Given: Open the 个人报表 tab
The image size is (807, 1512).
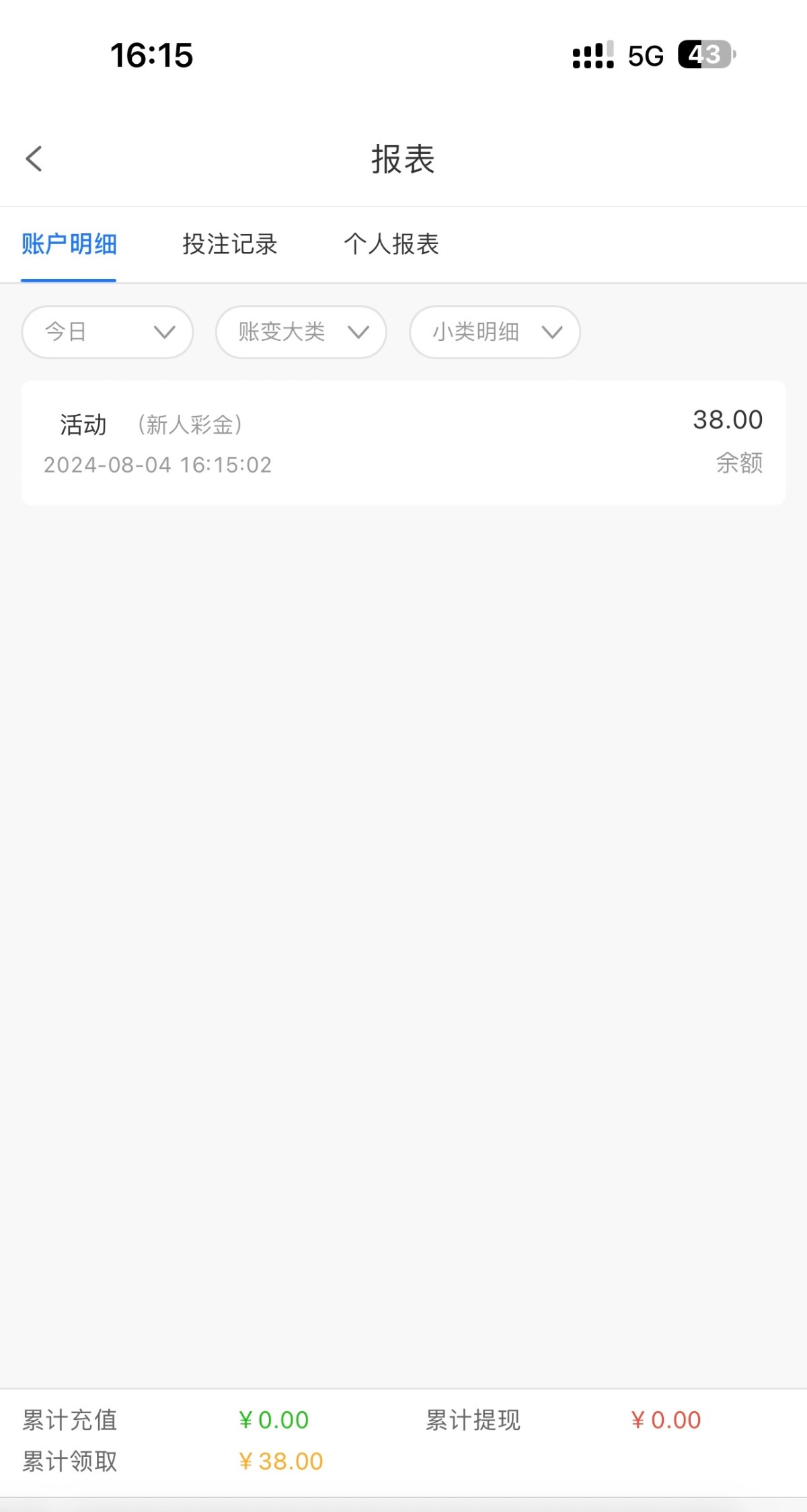Looking at the screenshot, I should pyautogui.click(x=391, y=244).
